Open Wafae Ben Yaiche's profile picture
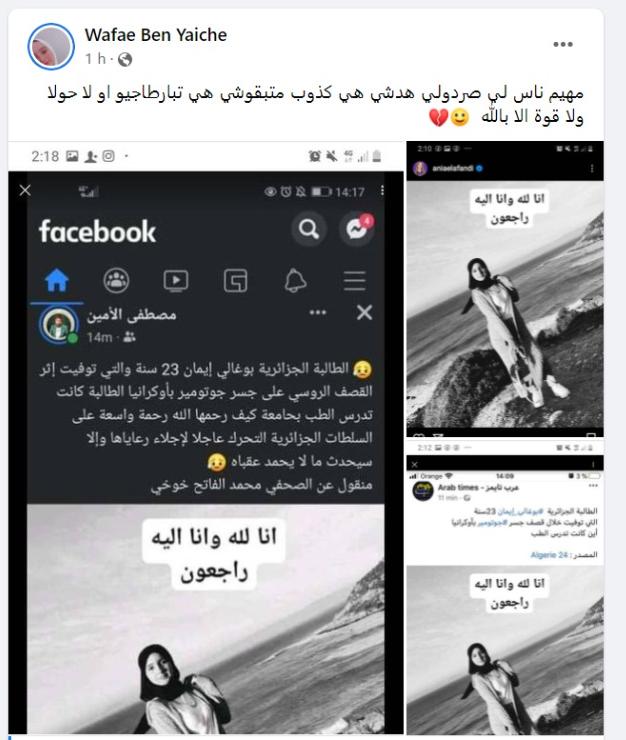The height and width of the screenshot is (740, 626). (x=49, y=45)
